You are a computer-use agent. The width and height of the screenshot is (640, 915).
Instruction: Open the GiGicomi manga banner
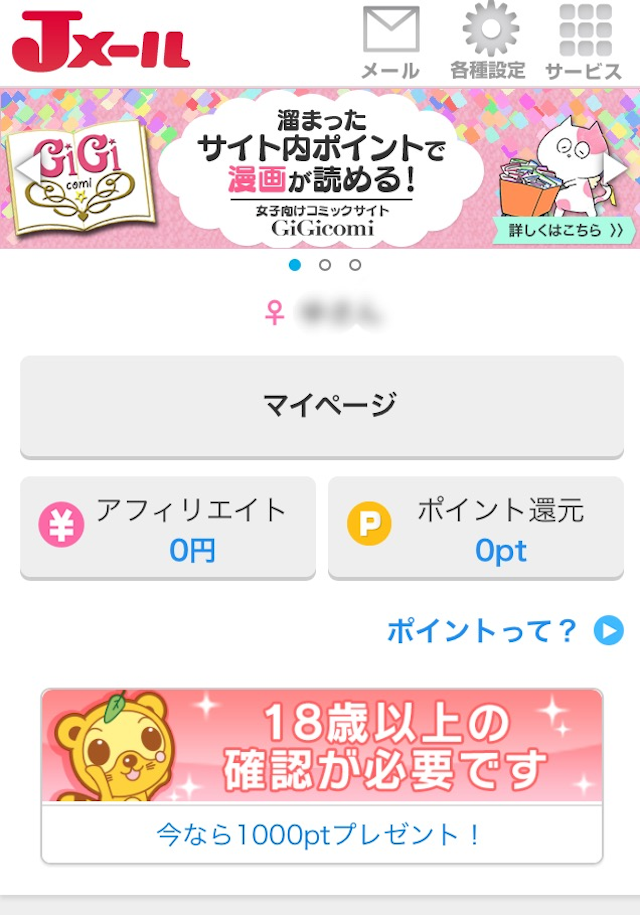[x=320, y=168]
